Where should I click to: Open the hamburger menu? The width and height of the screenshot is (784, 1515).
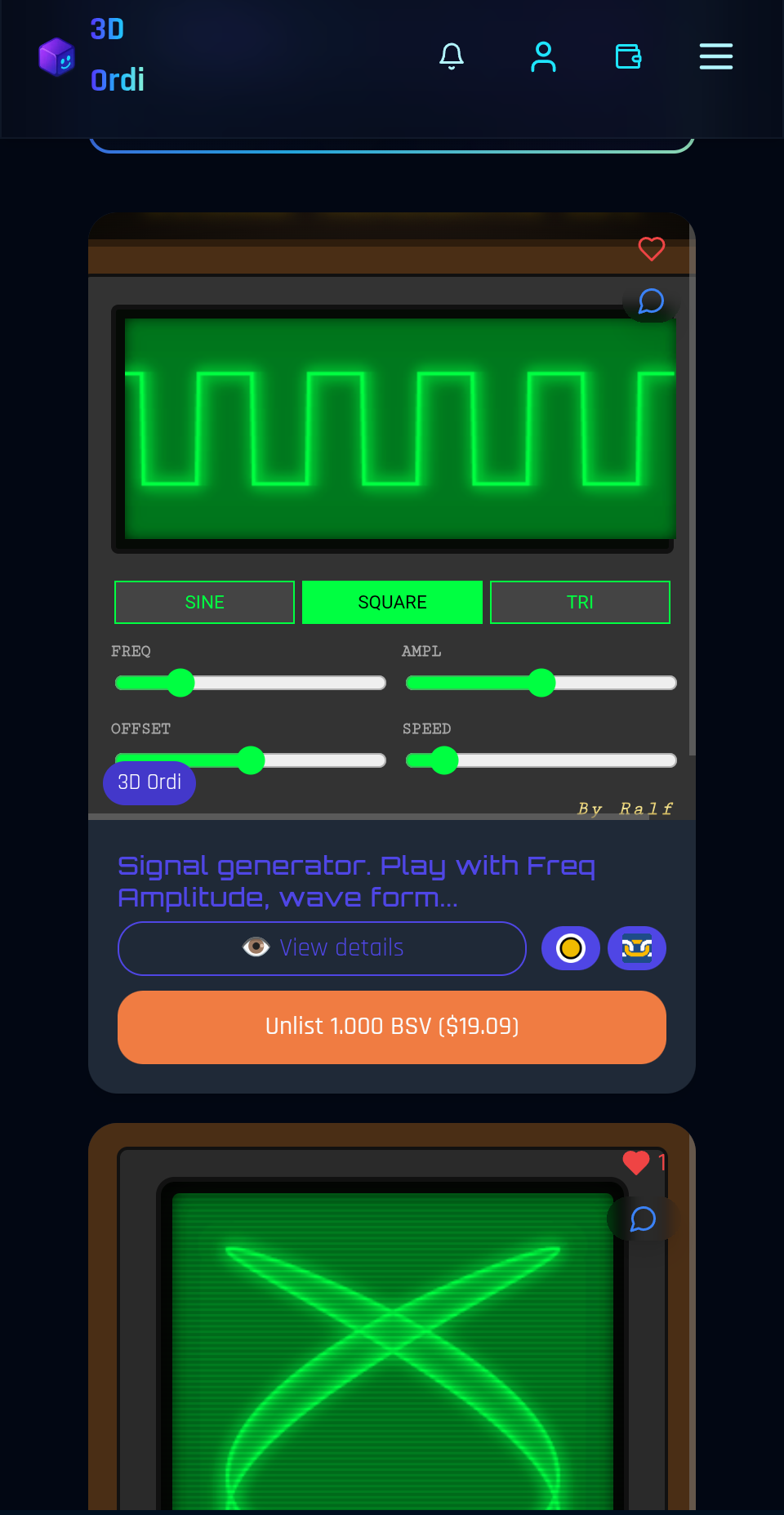point(716,56)
